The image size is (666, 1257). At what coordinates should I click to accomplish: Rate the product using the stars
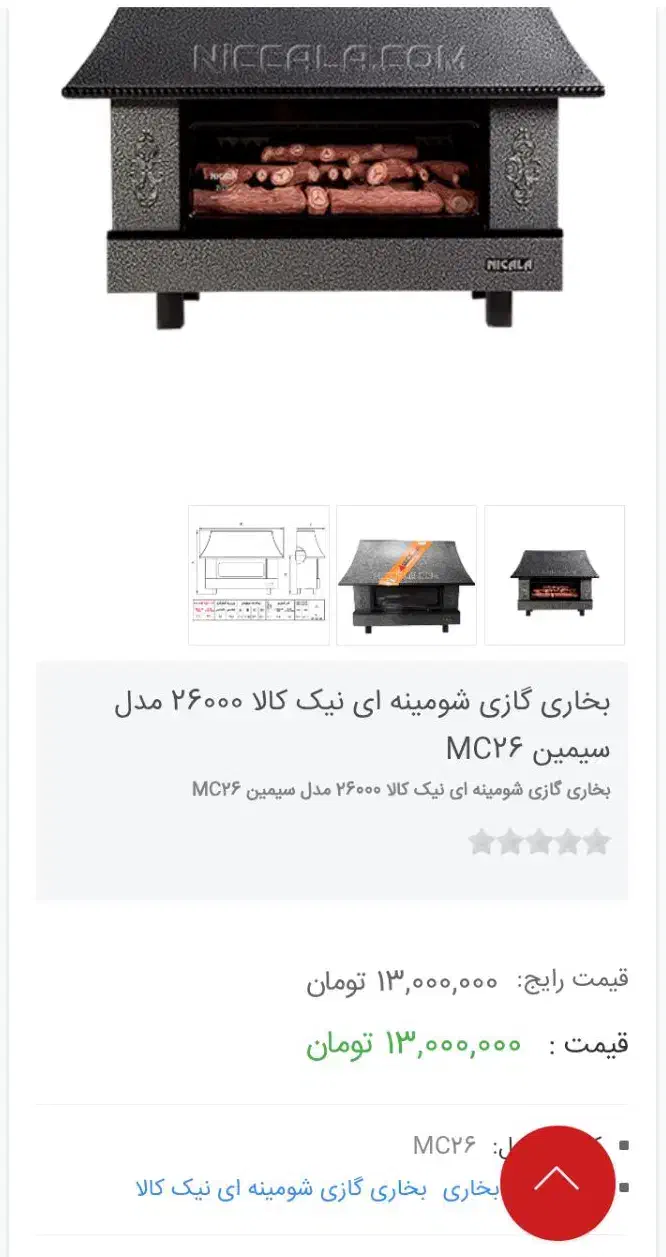539,842
